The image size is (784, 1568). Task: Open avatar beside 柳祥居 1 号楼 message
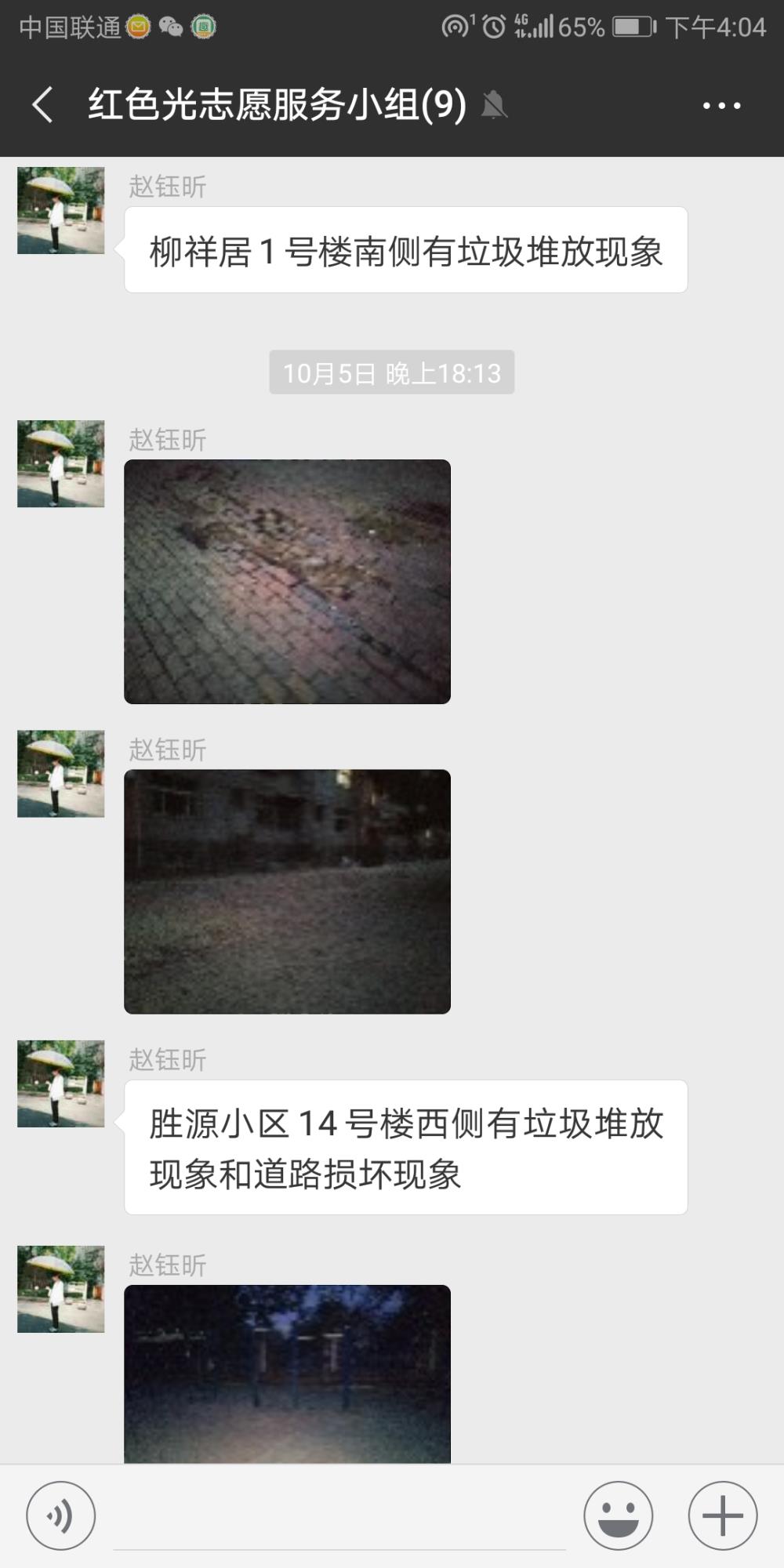coord(61,210)
